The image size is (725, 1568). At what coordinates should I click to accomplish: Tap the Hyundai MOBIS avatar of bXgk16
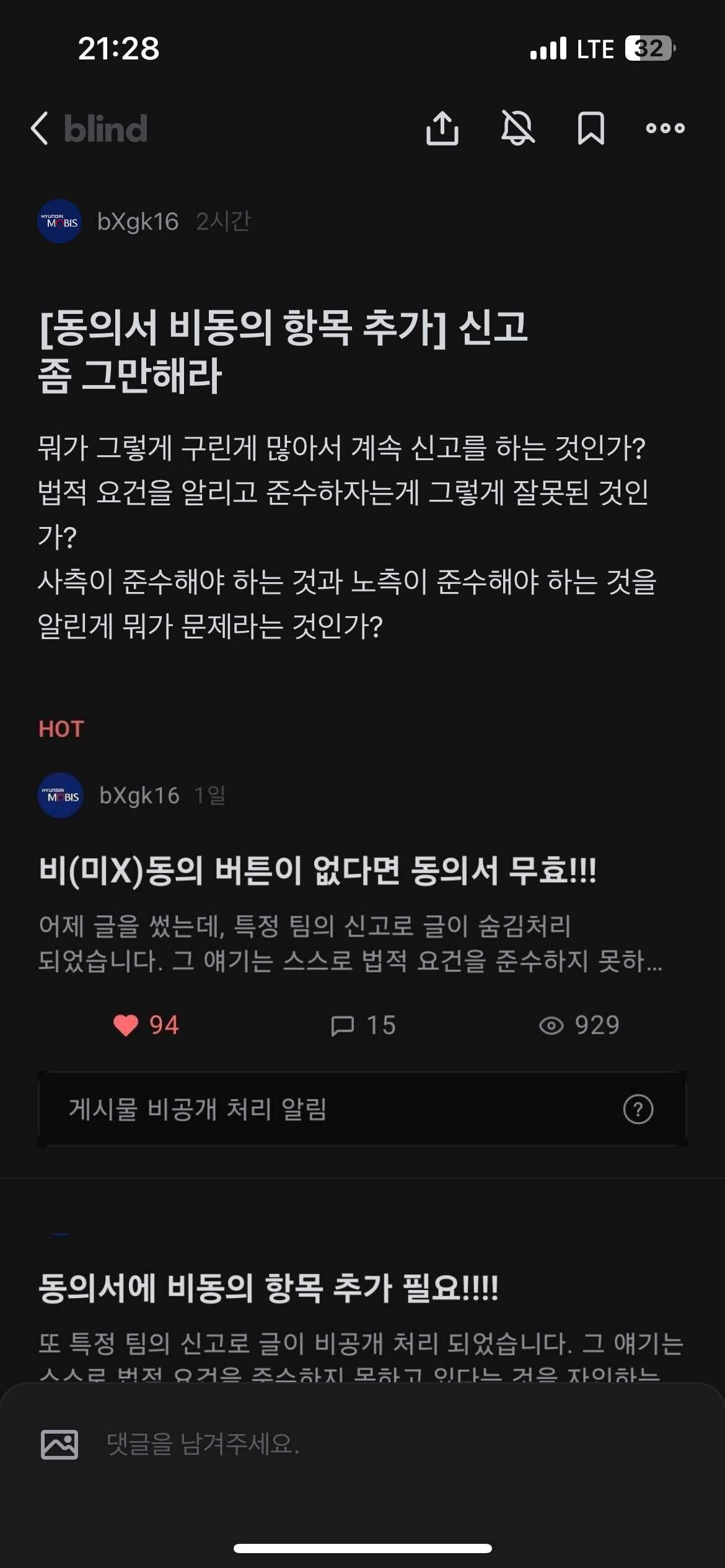click(60, 221)
